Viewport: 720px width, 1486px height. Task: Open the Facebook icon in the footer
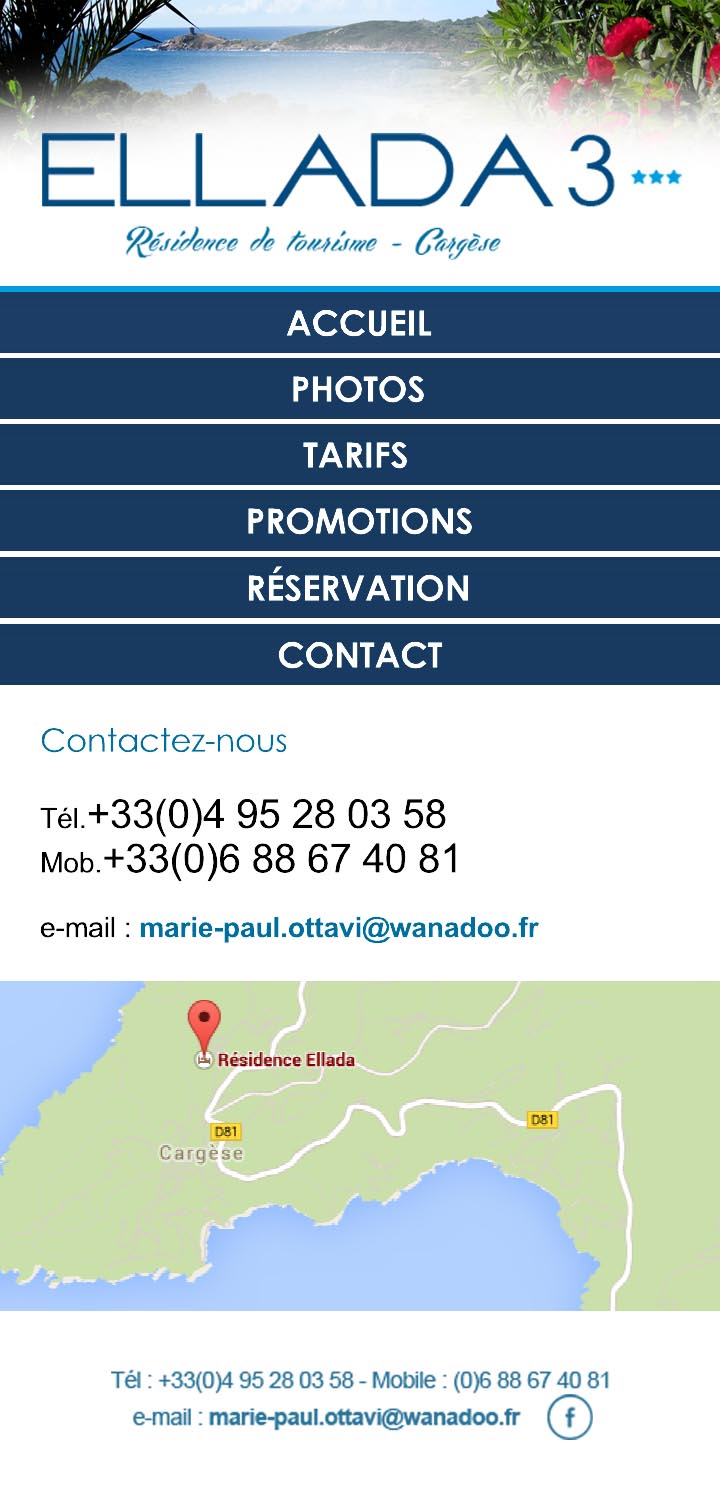(x=571, y=1418)
